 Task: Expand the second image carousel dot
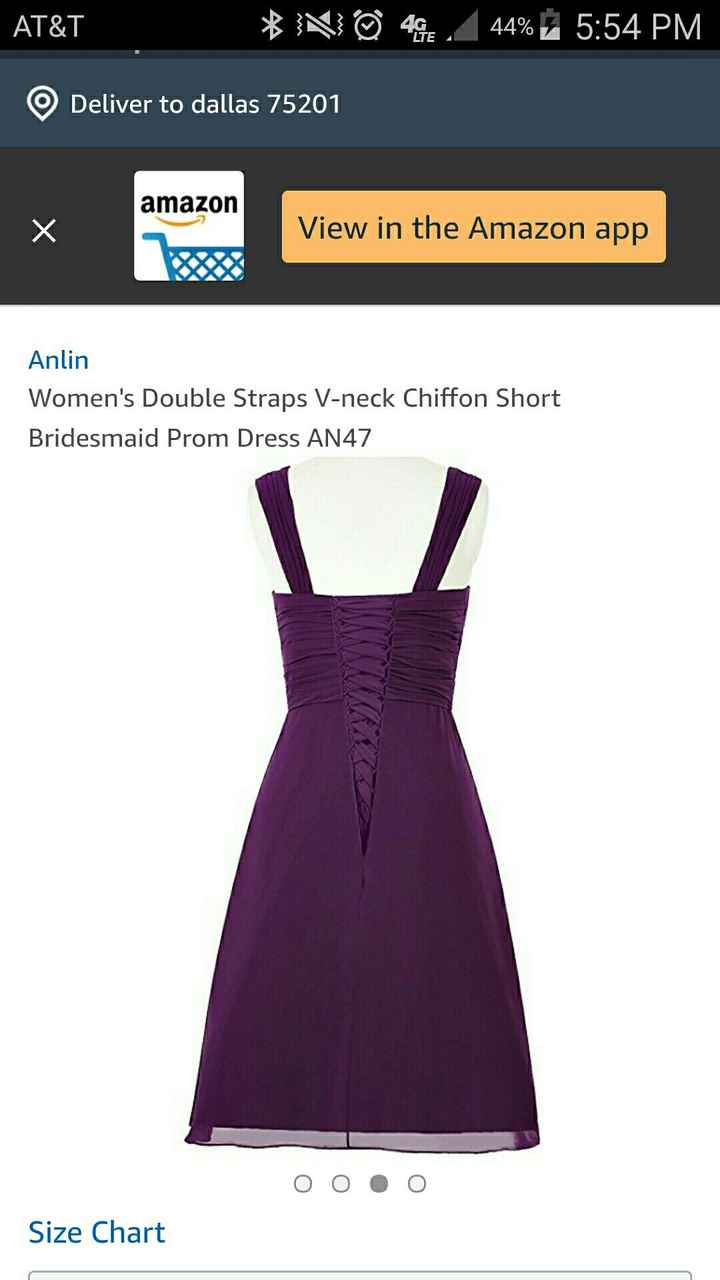[341, 1183]
